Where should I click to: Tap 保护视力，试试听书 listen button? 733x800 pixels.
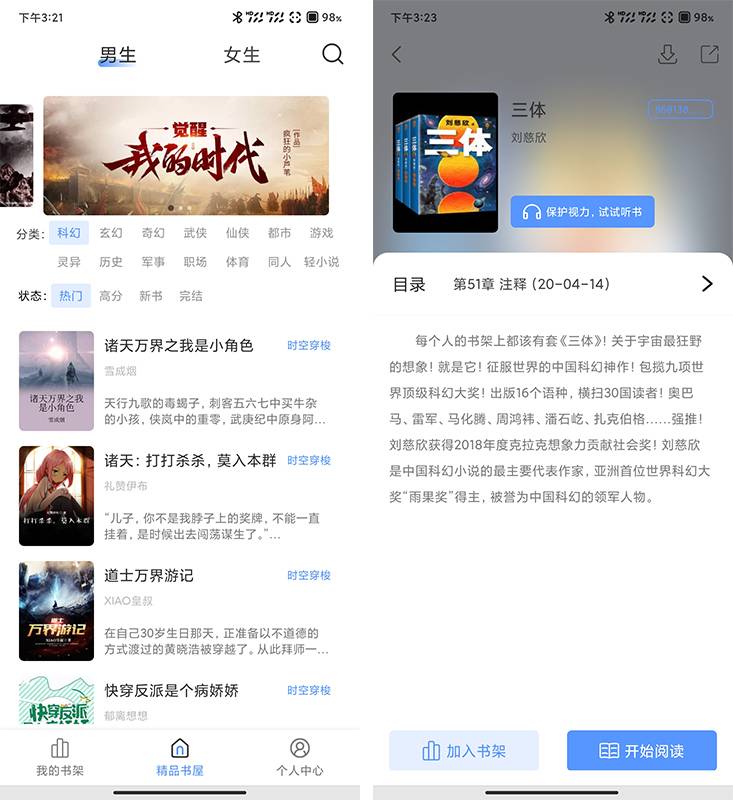[582, 212]
